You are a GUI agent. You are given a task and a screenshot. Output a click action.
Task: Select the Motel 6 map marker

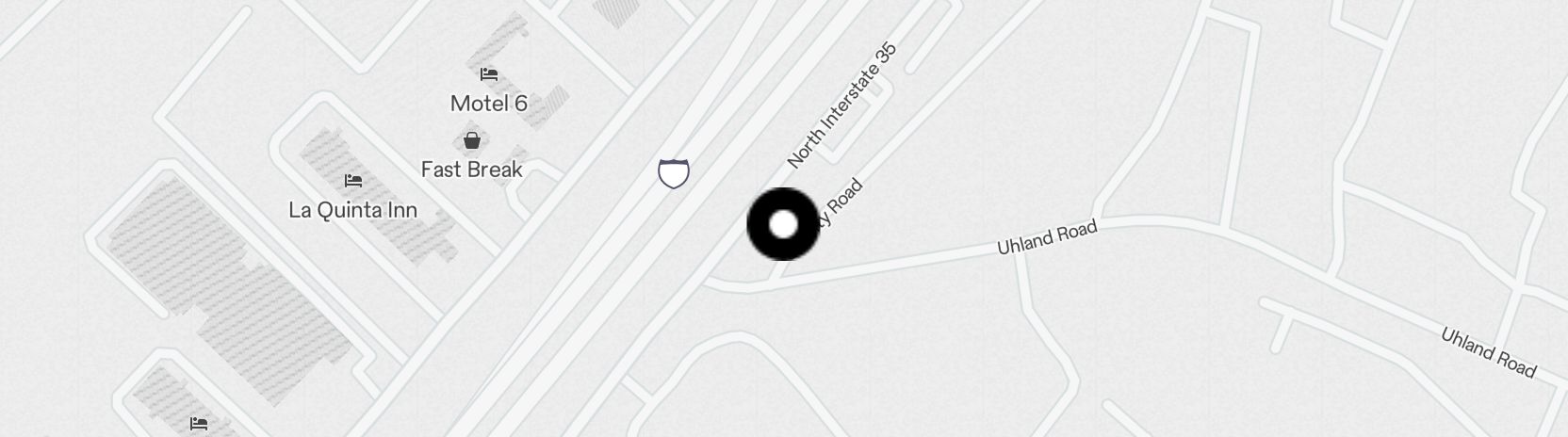pyautogui.click(x=488, y=74)
